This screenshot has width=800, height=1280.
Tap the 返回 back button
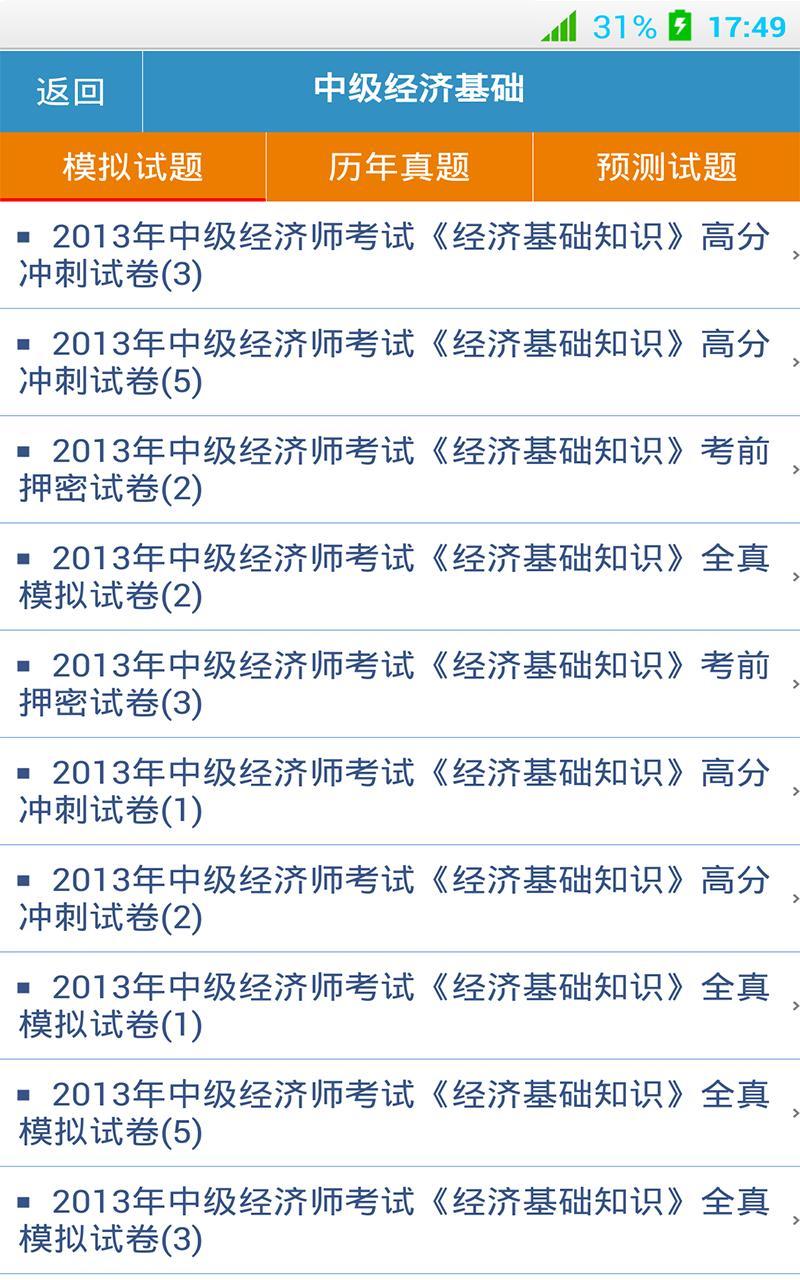[71, 91]
